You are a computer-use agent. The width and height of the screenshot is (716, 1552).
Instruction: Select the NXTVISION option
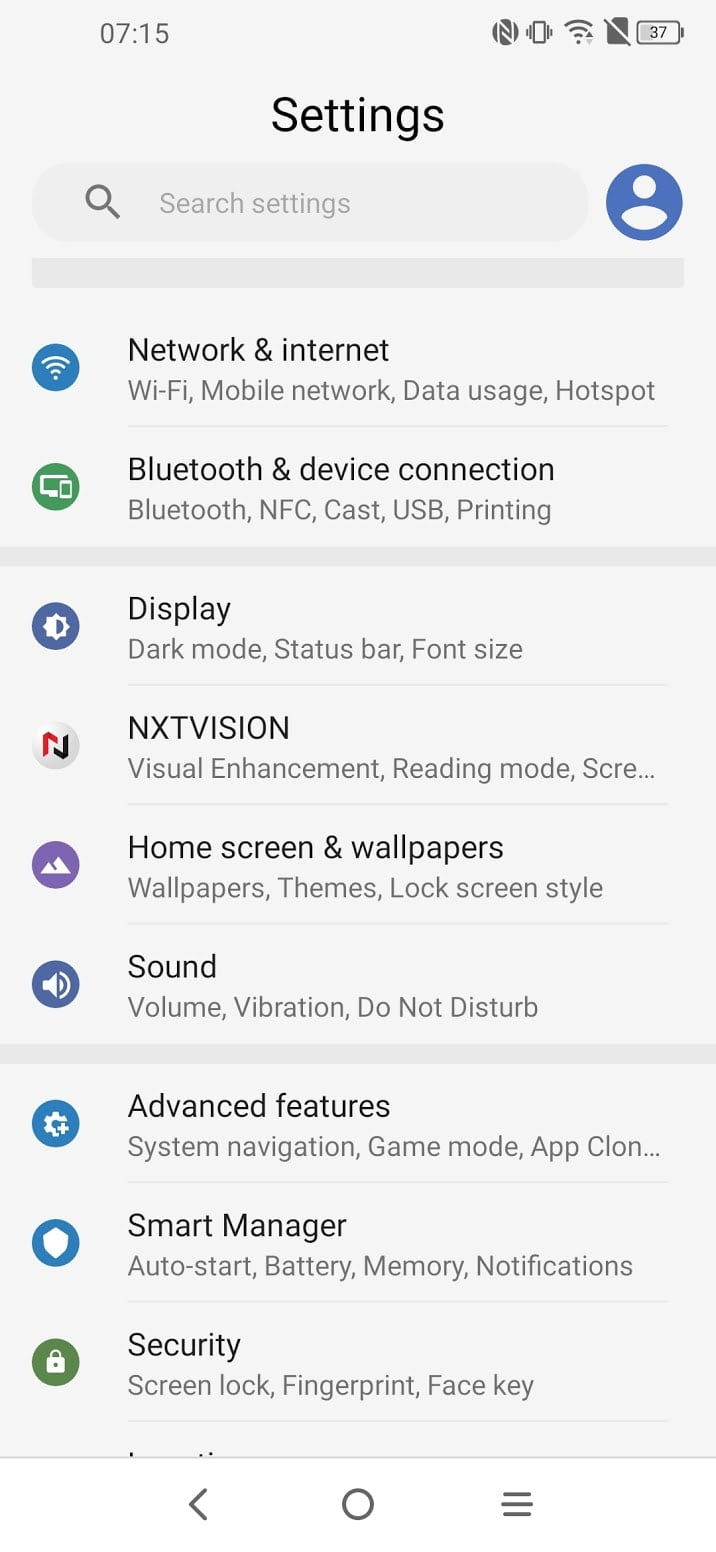pyautogui.click(x=390, y=746)
